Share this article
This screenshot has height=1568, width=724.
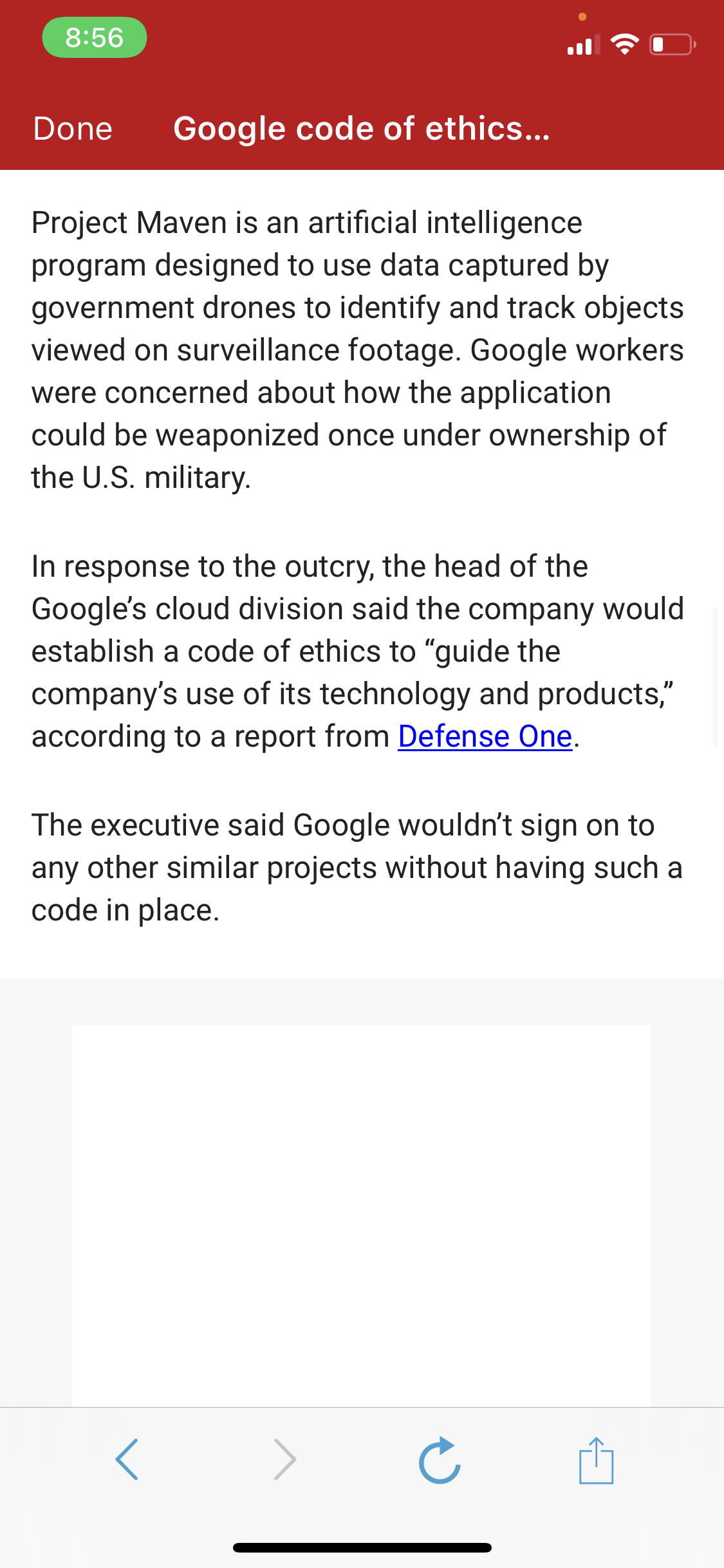[597, 1460]
